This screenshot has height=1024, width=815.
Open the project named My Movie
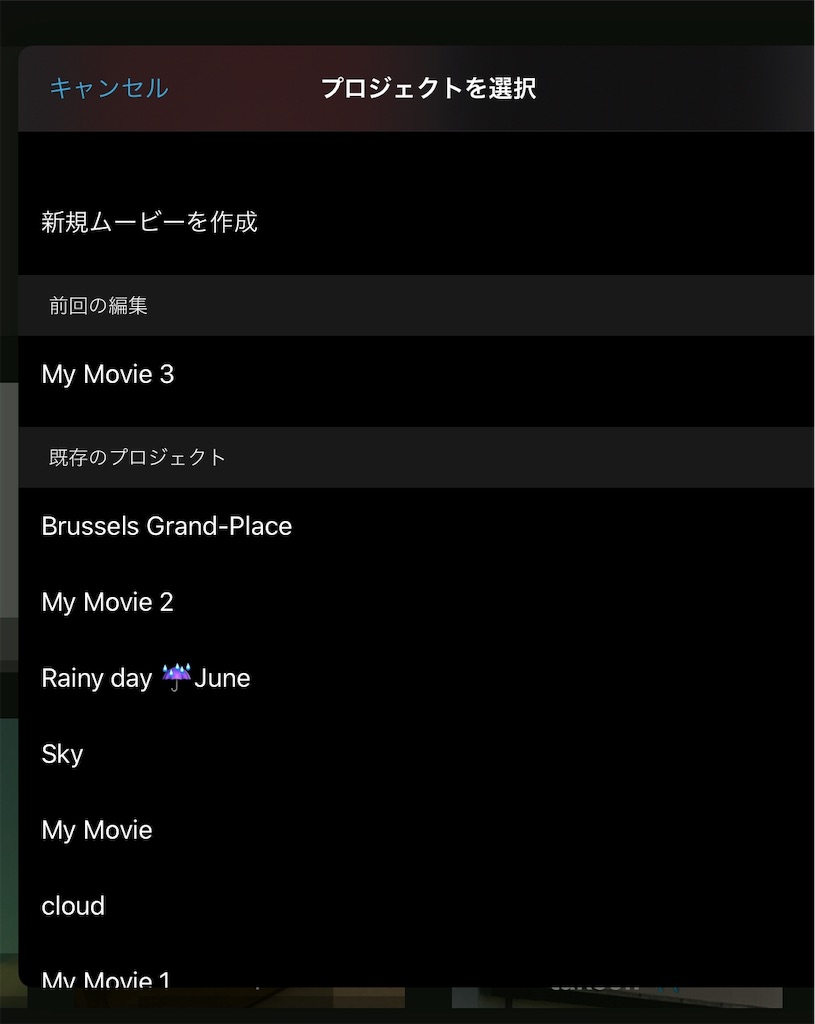pyautogui.click(x=96, y=830)
